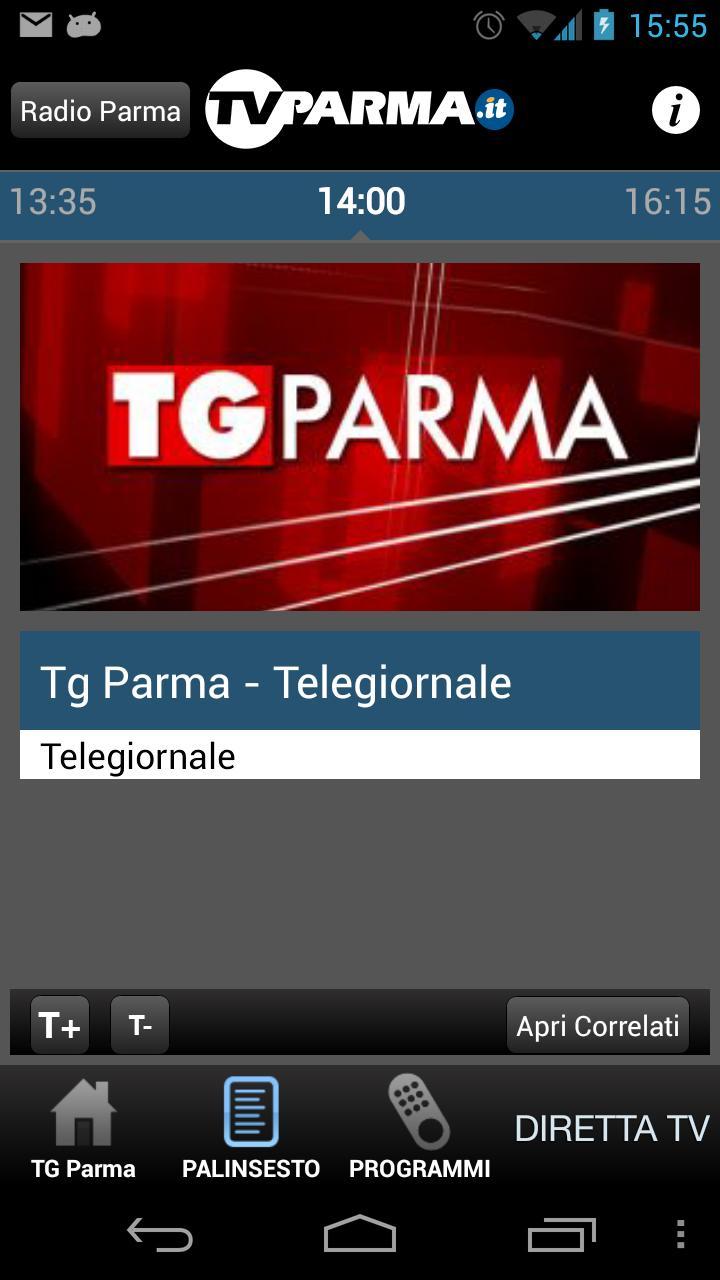Select the 16:15 later time slot
Viewport: 720px width, 1280px height.
pos(667,203)
